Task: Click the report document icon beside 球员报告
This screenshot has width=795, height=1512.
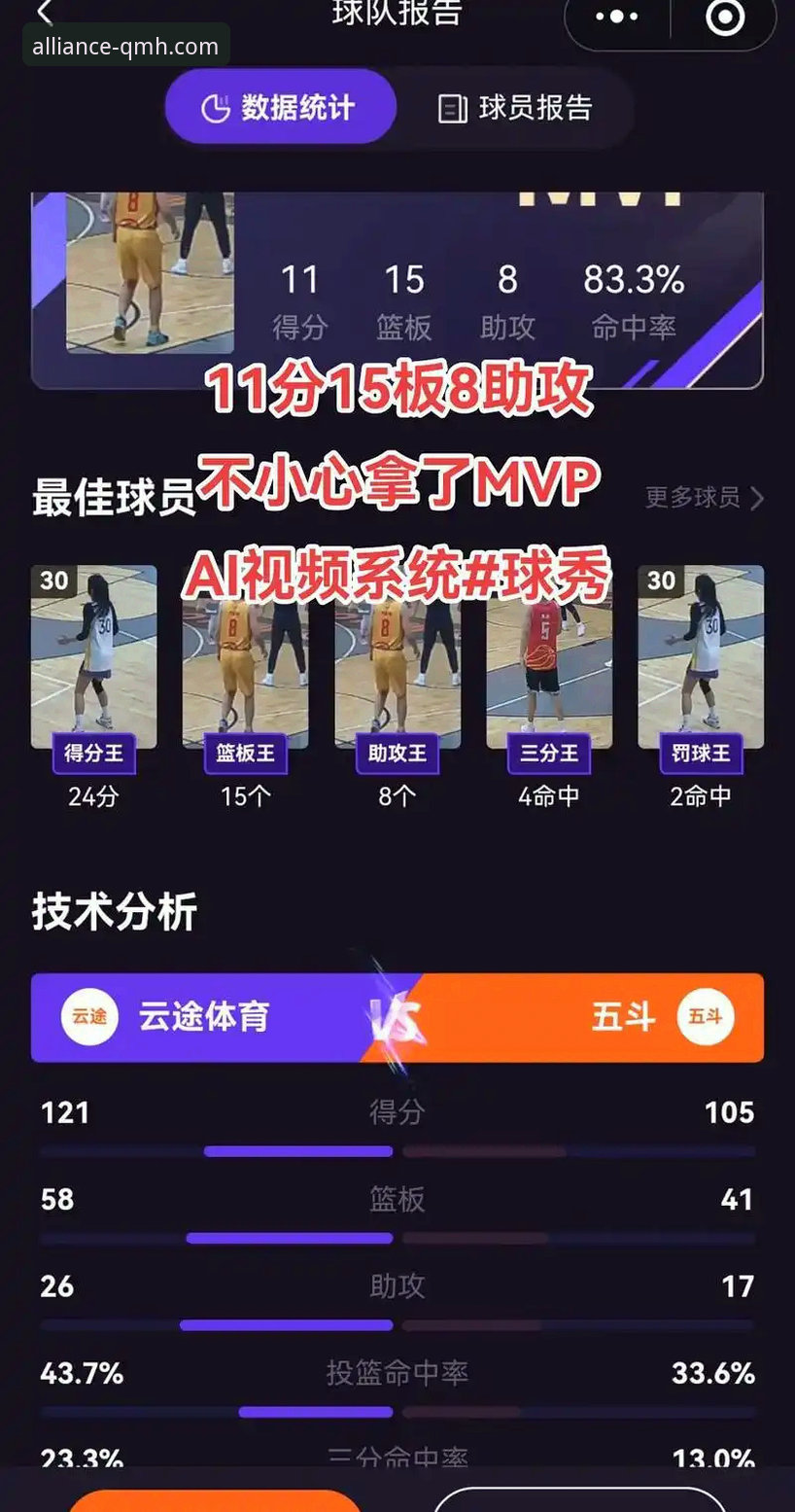Action: pyautogui.click(x=452, y=108)
